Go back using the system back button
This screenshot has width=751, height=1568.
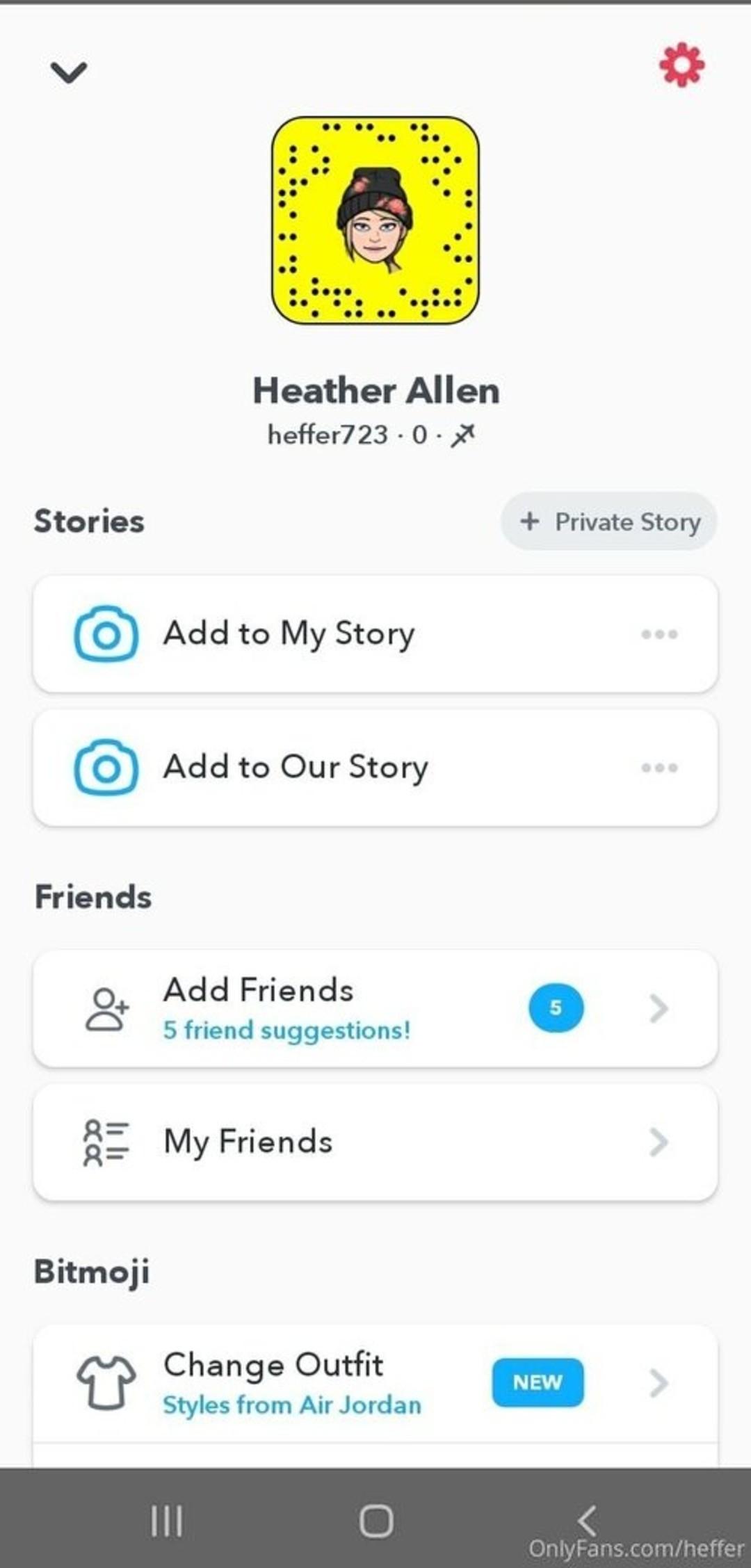pyautogui.click(x=588, y=1520)
